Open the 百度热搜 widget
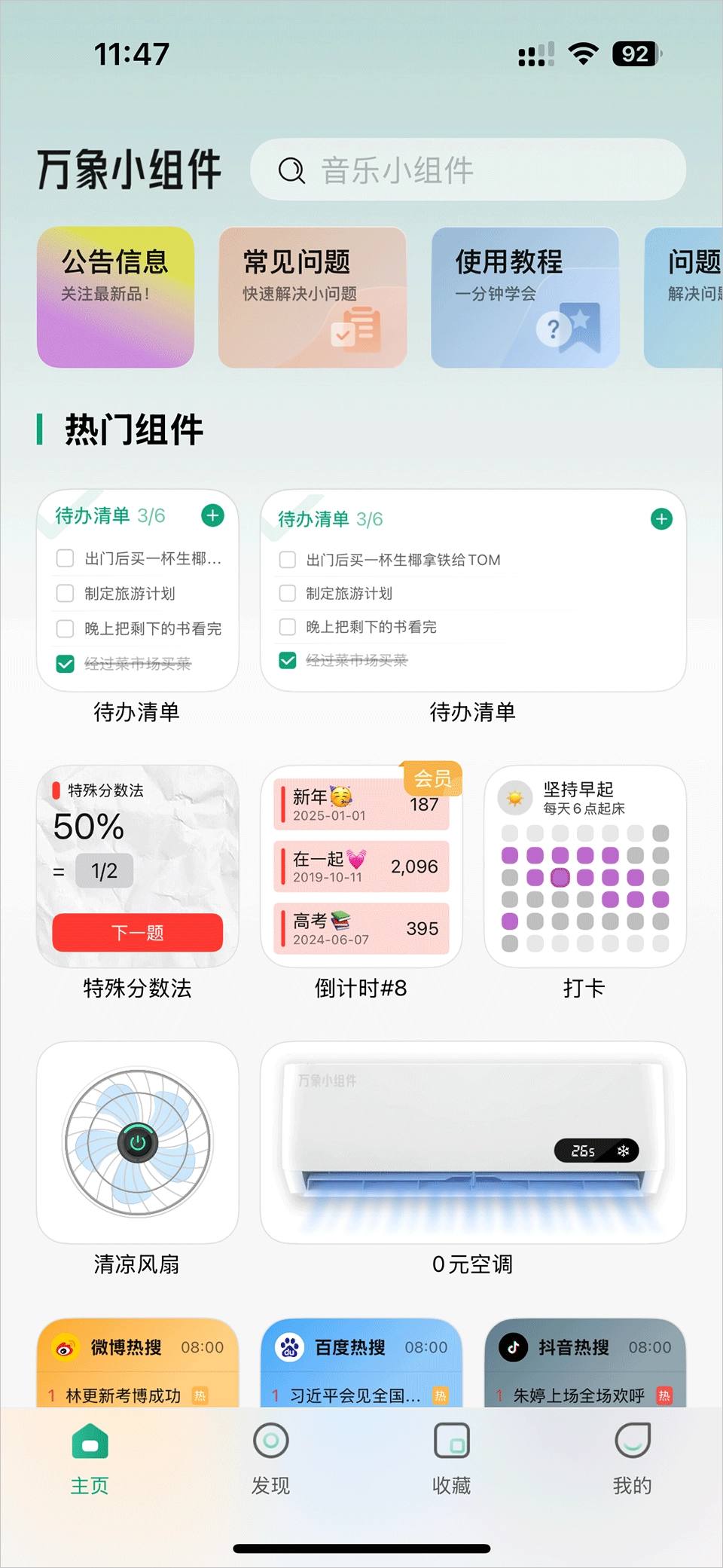 tap(361, 1362)
